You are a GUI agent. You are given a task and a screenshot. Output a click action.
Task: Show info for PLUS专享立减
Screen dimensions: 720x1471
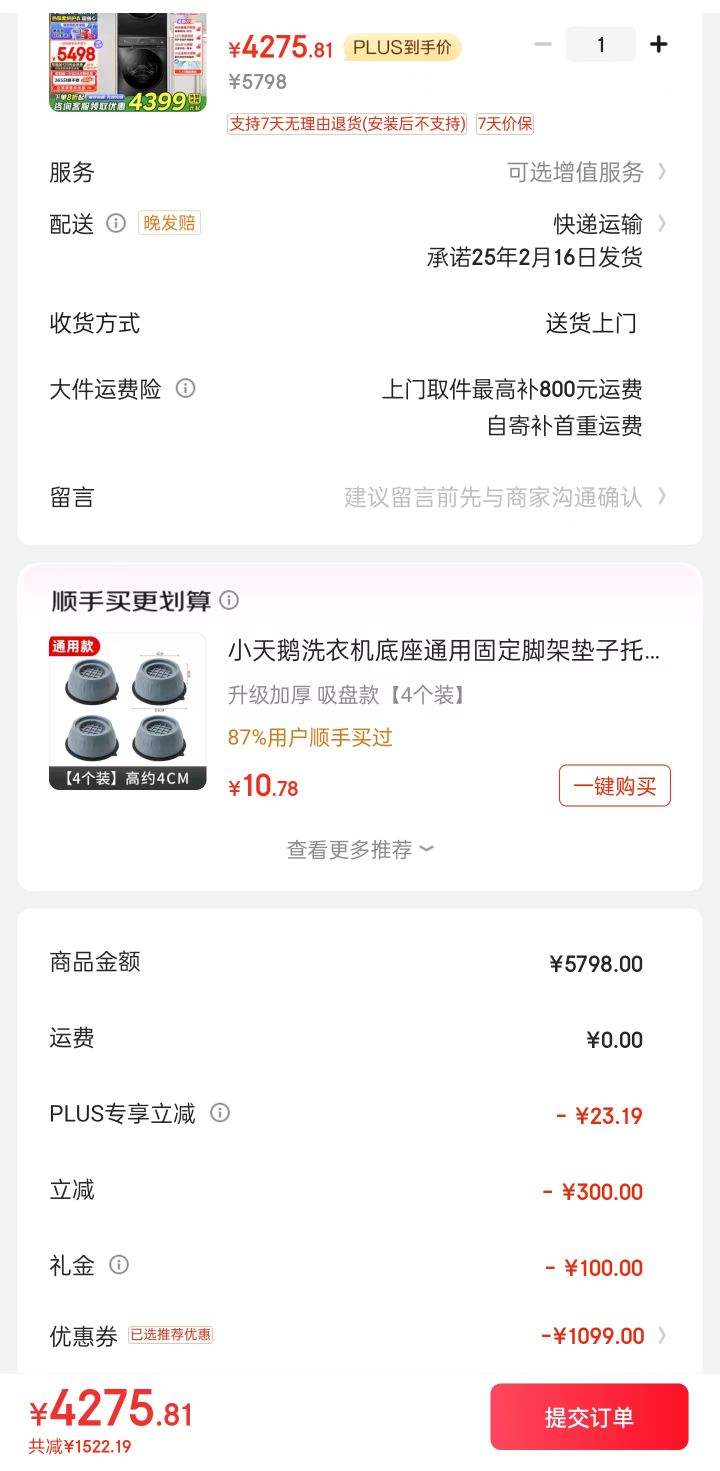(220, 1113)
